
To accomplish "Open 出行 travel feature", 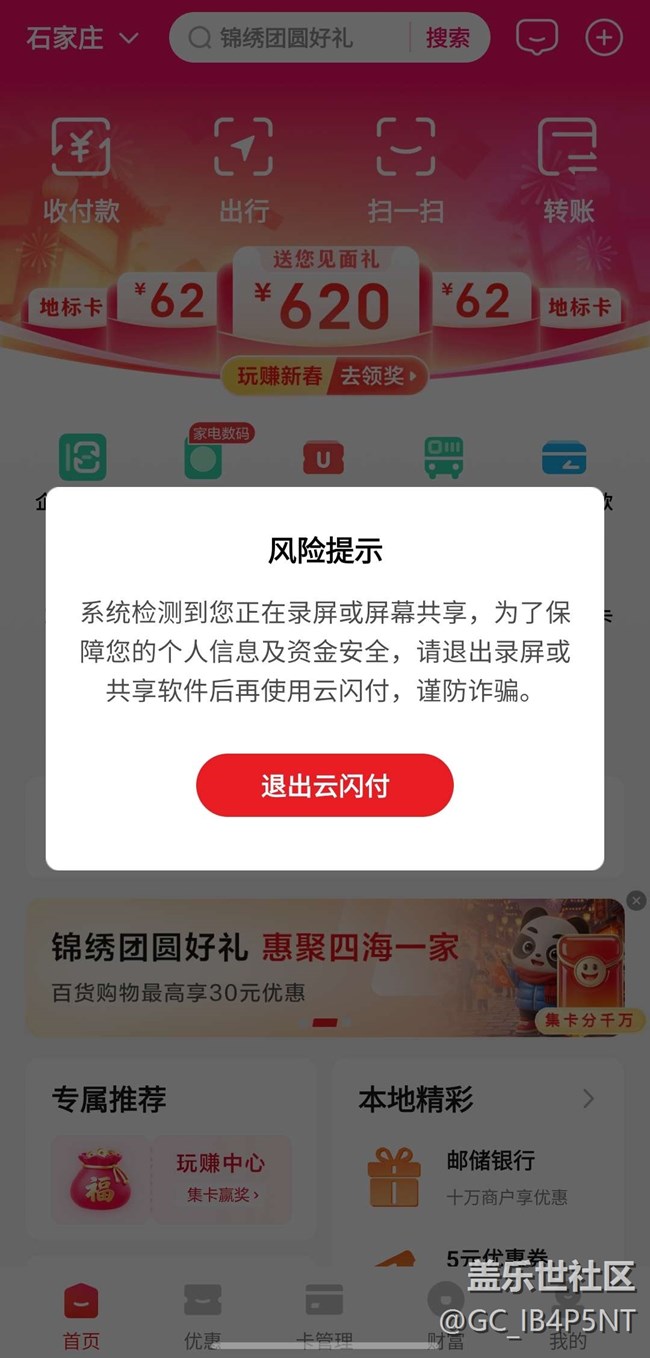I will coord(243,170).
